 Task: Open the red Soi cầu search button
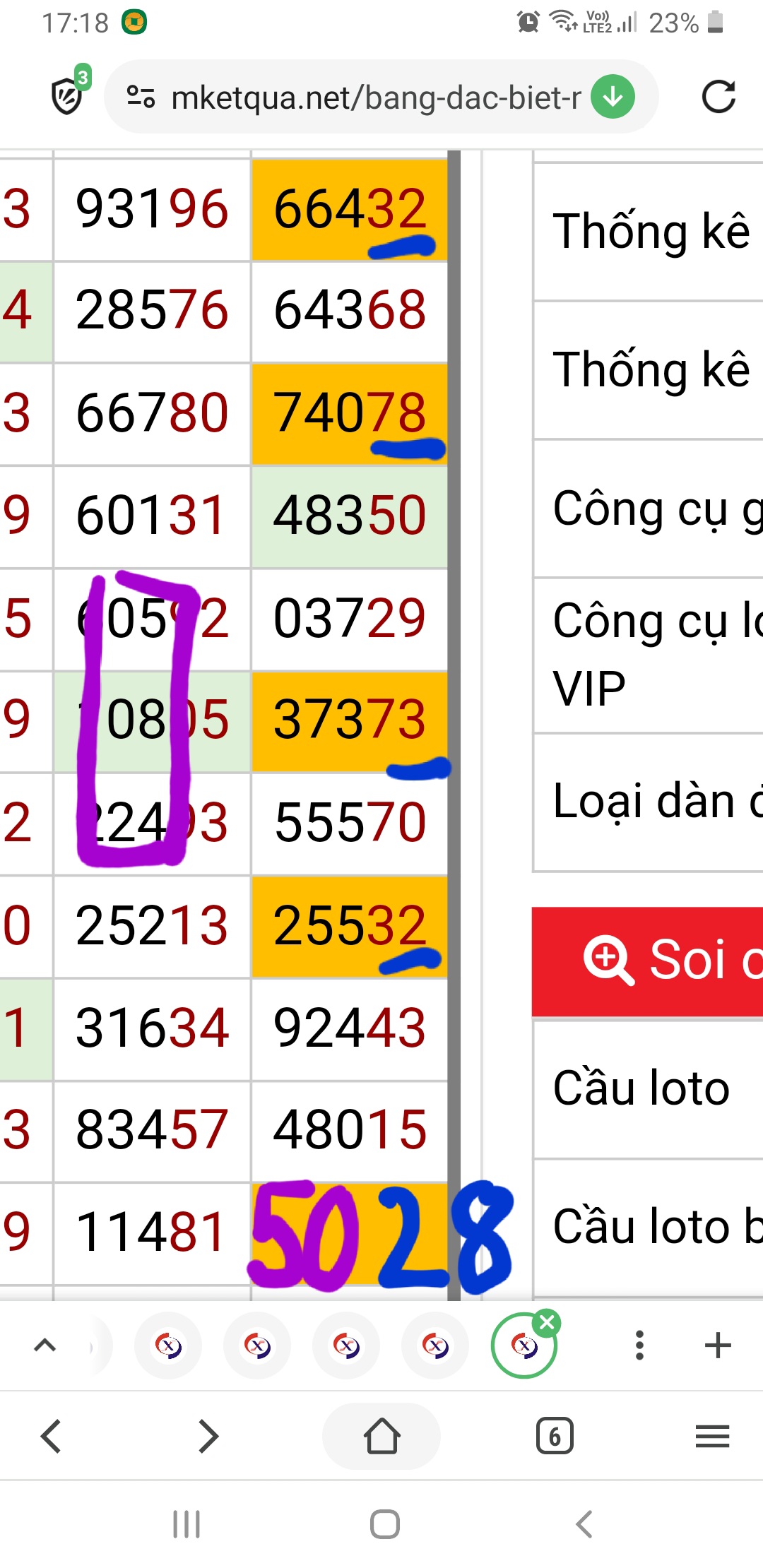647,961
